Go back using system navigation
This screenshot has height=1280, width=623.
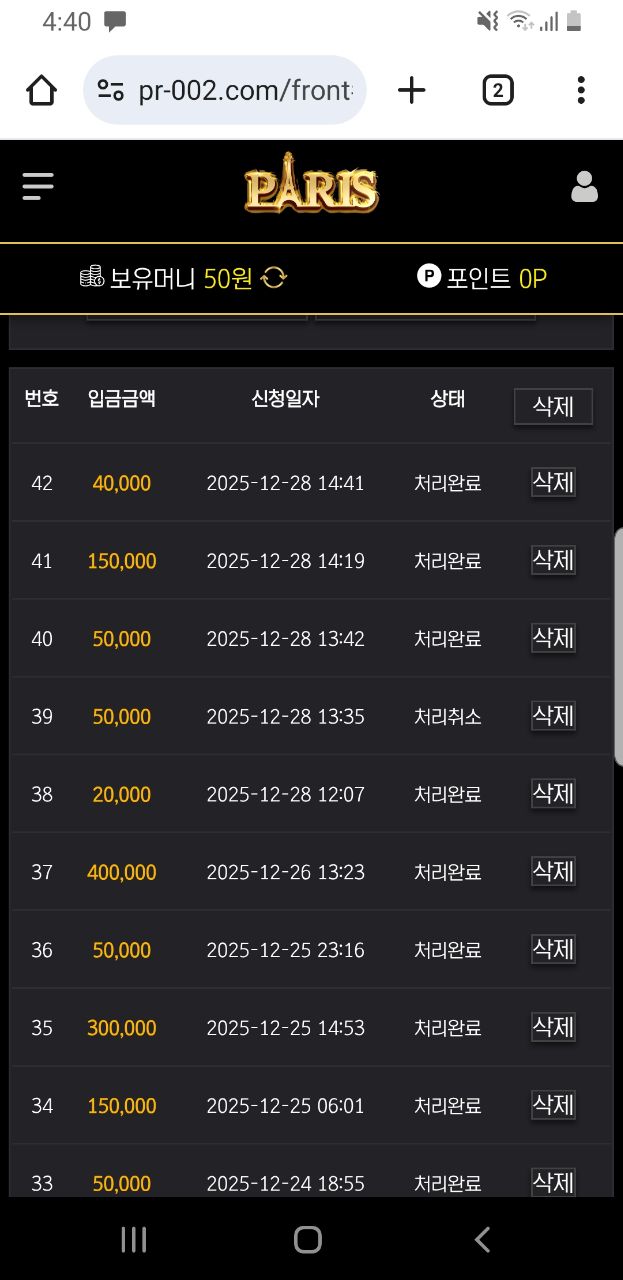coord(482,1240)
